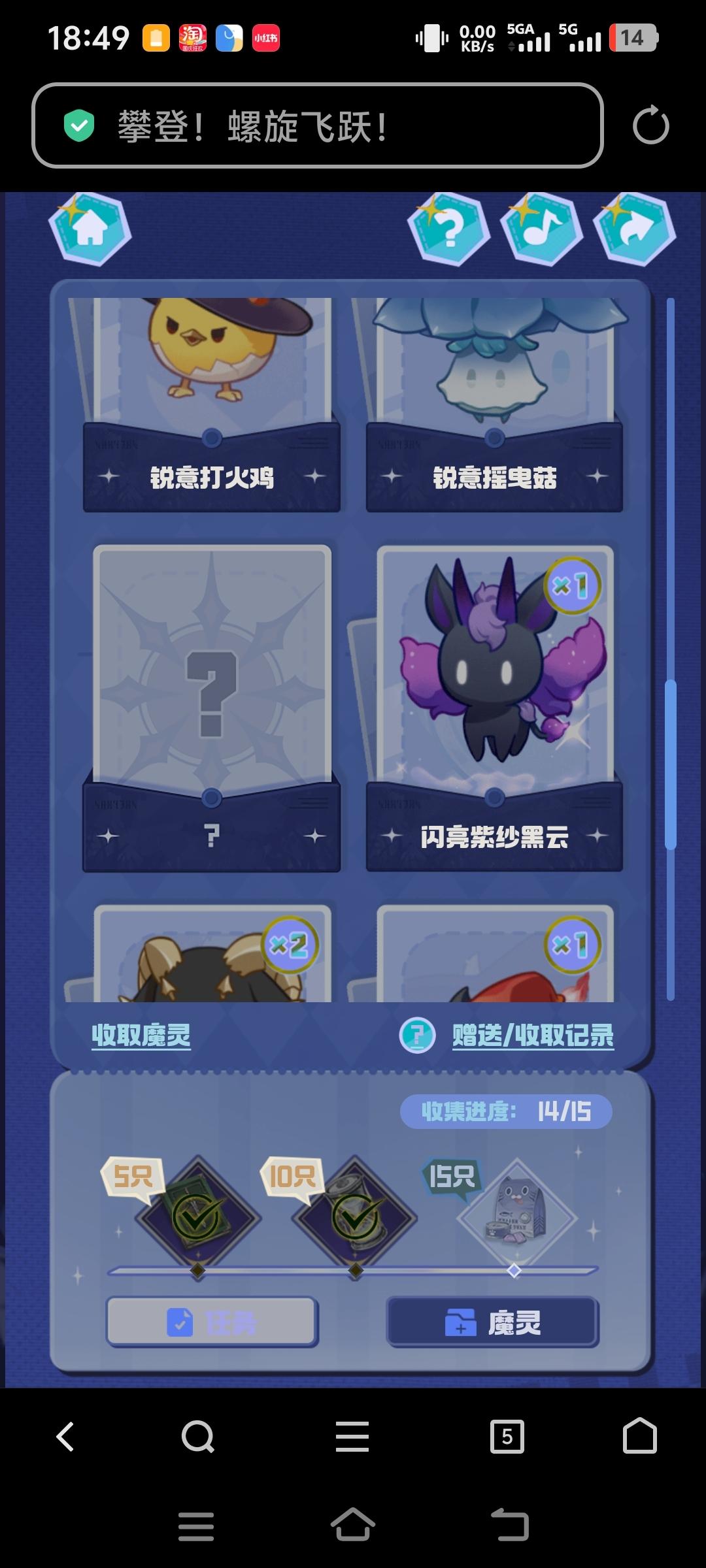
Task: View the 15只 reward diamond
Action: (x=516, y=1218)
